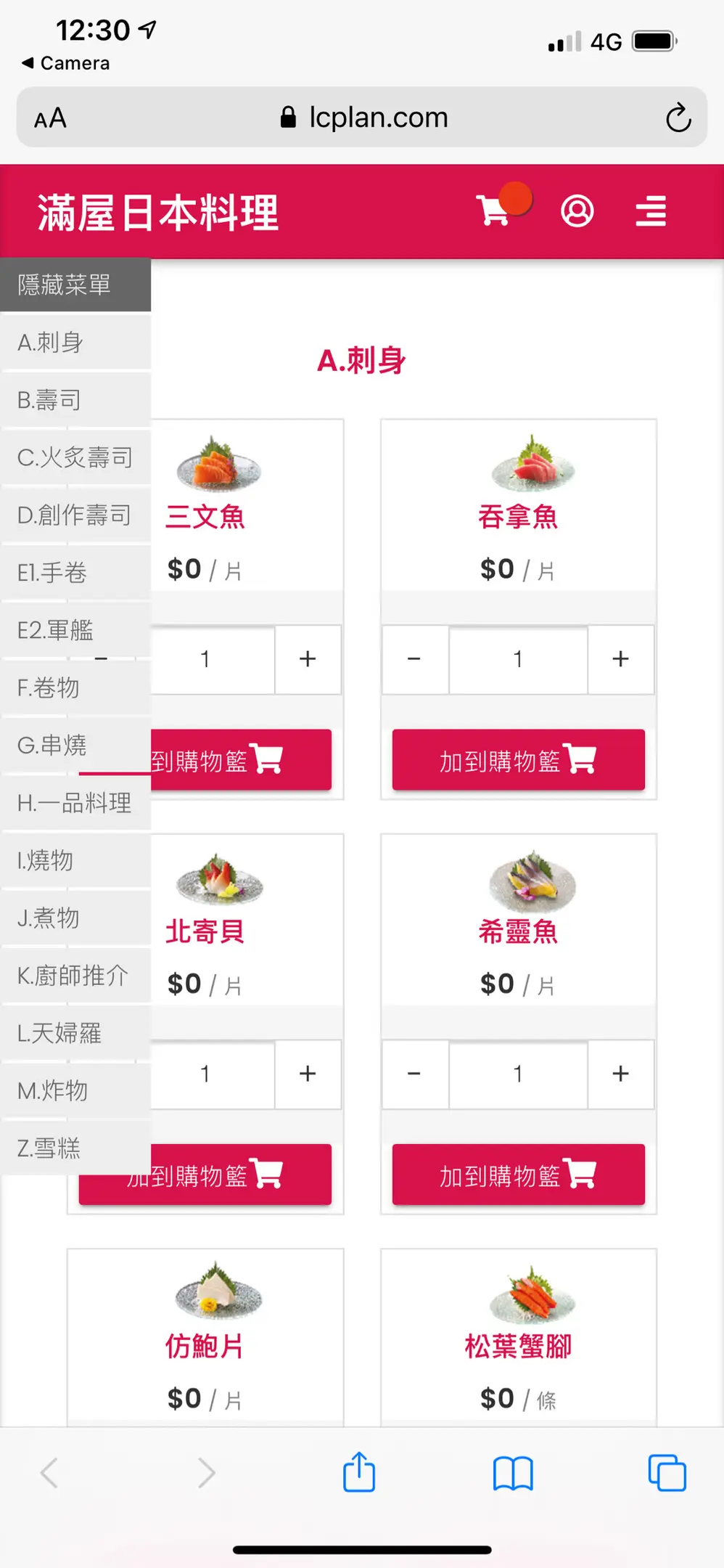Decrease 吞拿魚 quantity with minus
The image size is (724, 1568).
pyautogui.click(x=414, y=659)
